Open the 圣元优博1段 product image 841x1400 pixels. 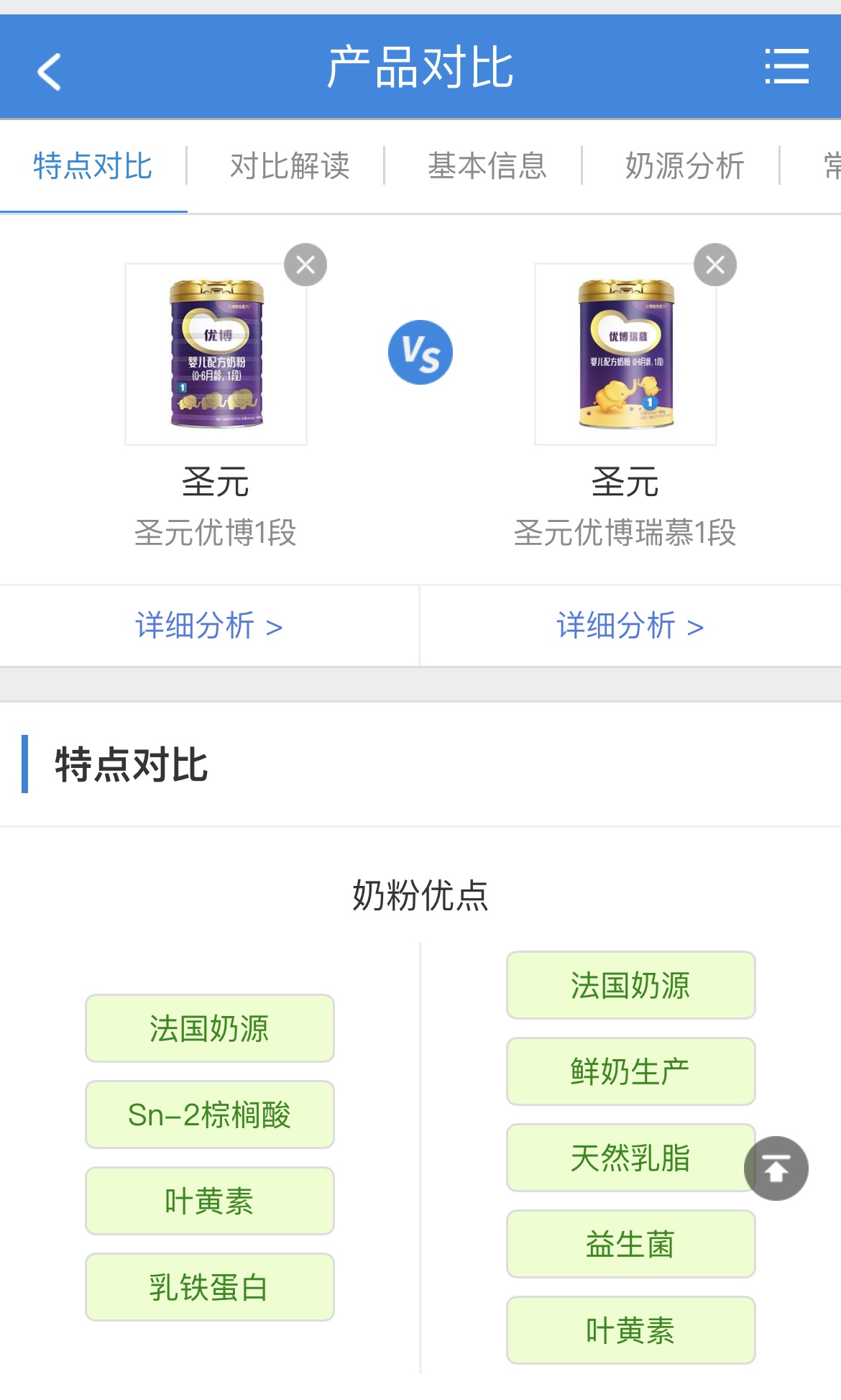(x=216, y=354)
